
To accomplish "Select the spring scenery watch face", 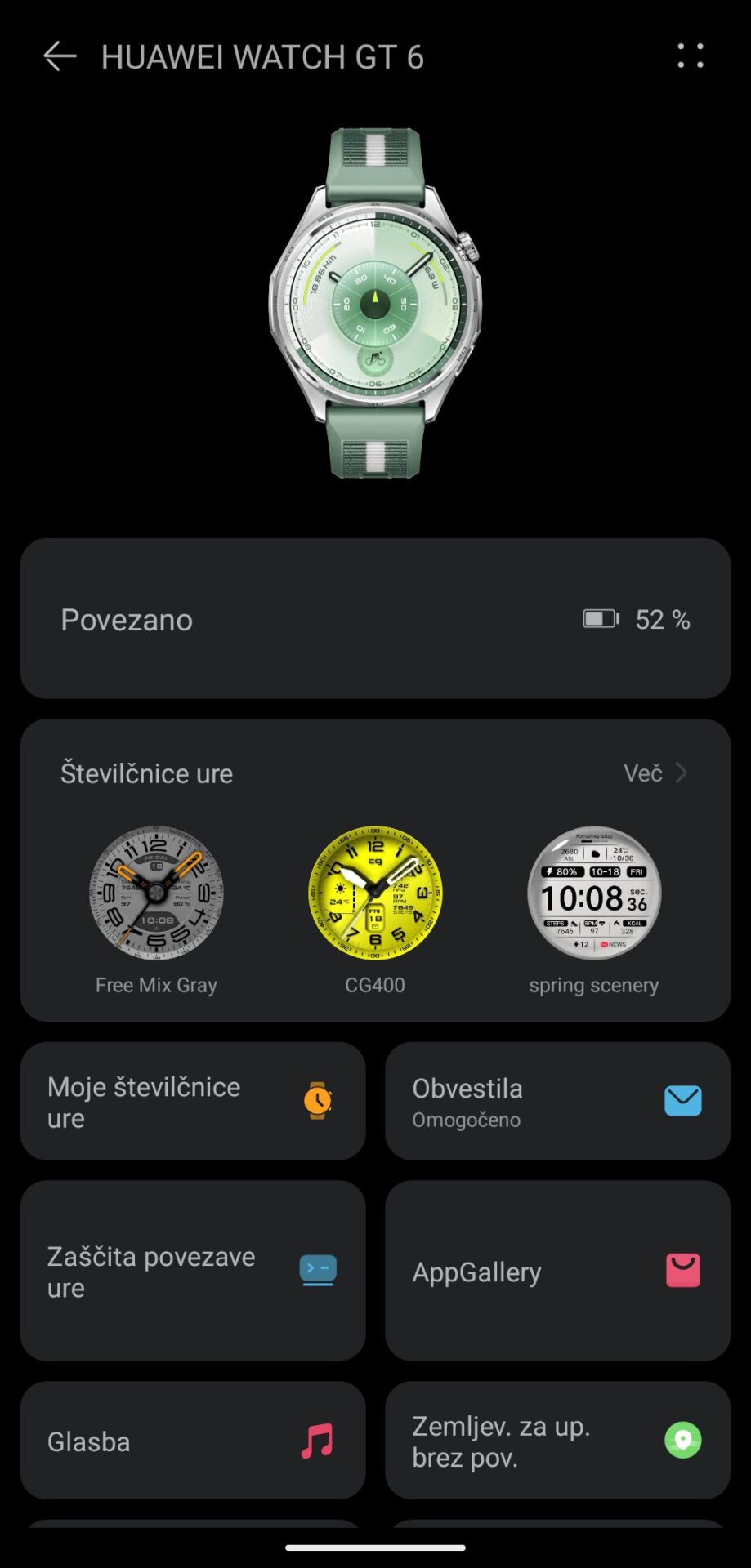I will (594, 893).
